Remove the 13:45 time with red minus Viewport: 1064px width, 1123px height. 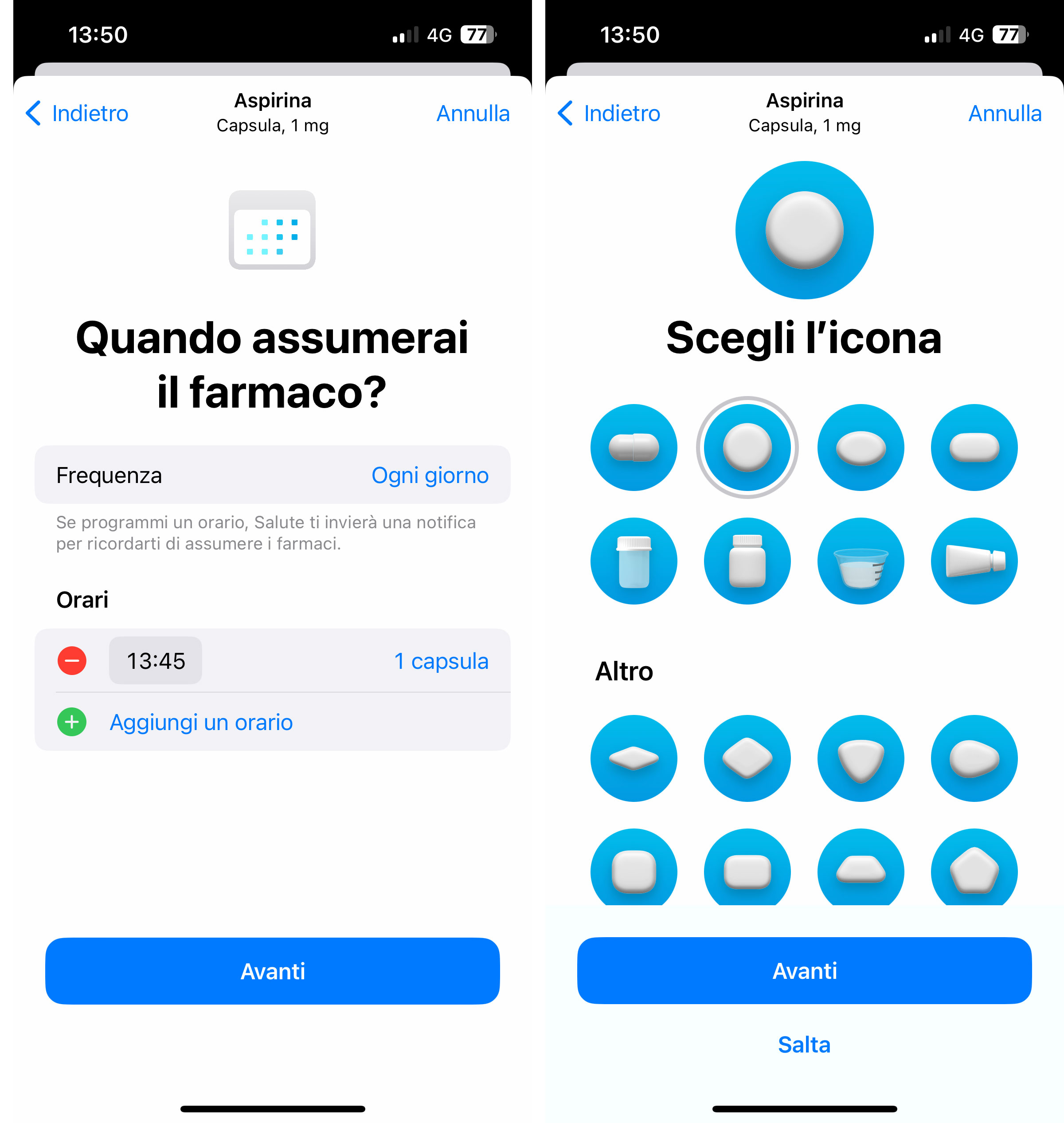click(x=72, y=660)
